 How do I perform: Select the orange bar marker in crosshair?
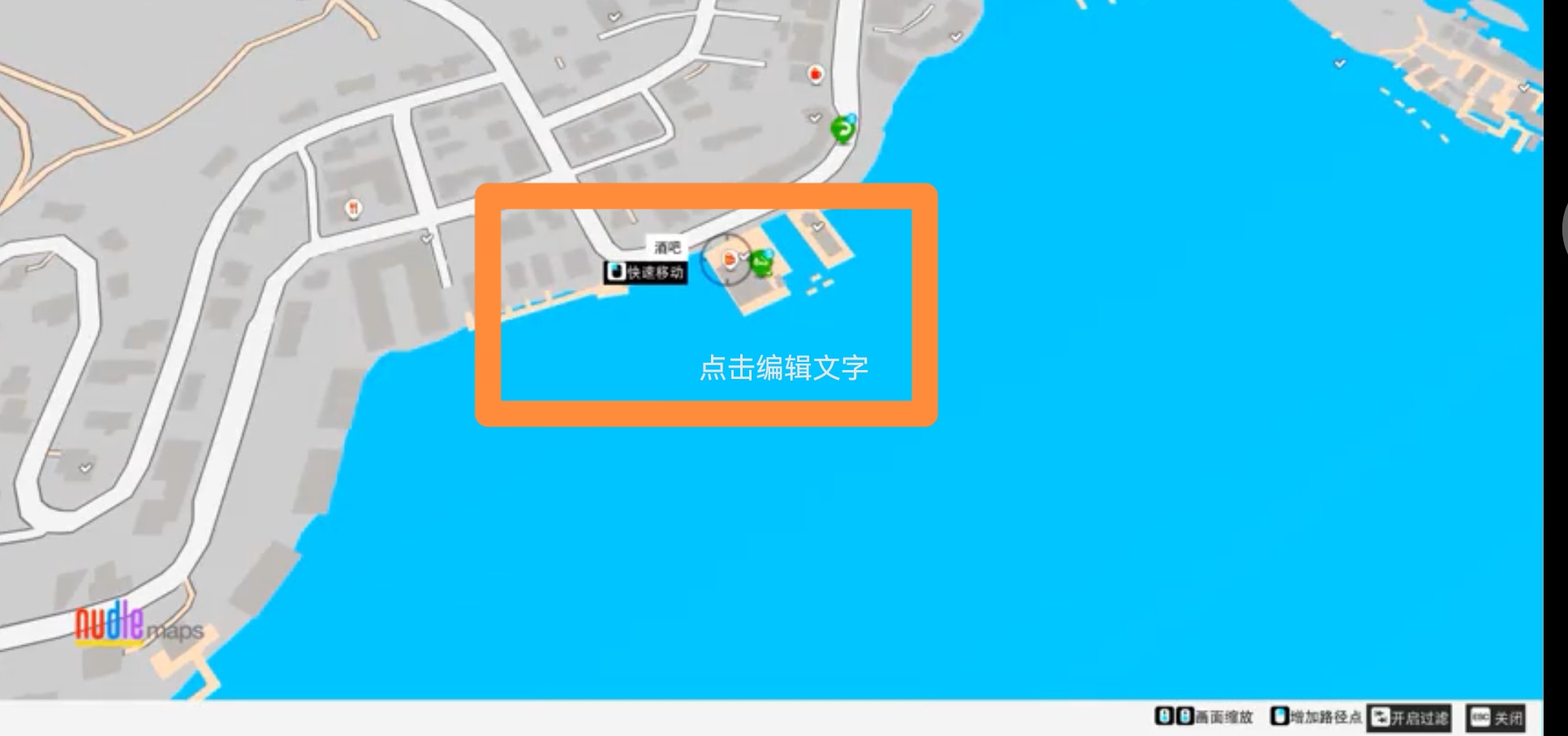[x=729, y=259]
